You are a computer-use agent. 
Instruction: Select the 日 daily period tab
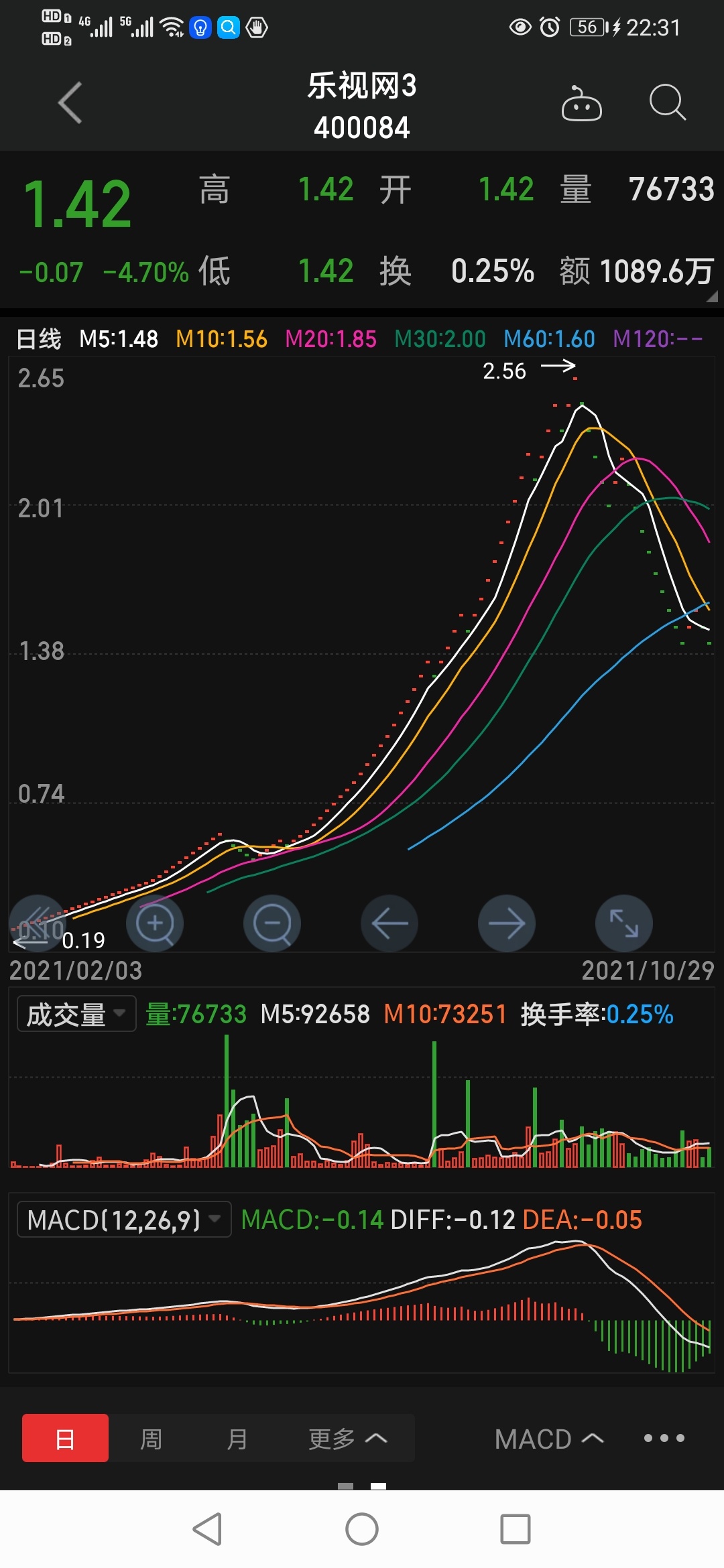pyautogui.click(x=65, y=1438)
